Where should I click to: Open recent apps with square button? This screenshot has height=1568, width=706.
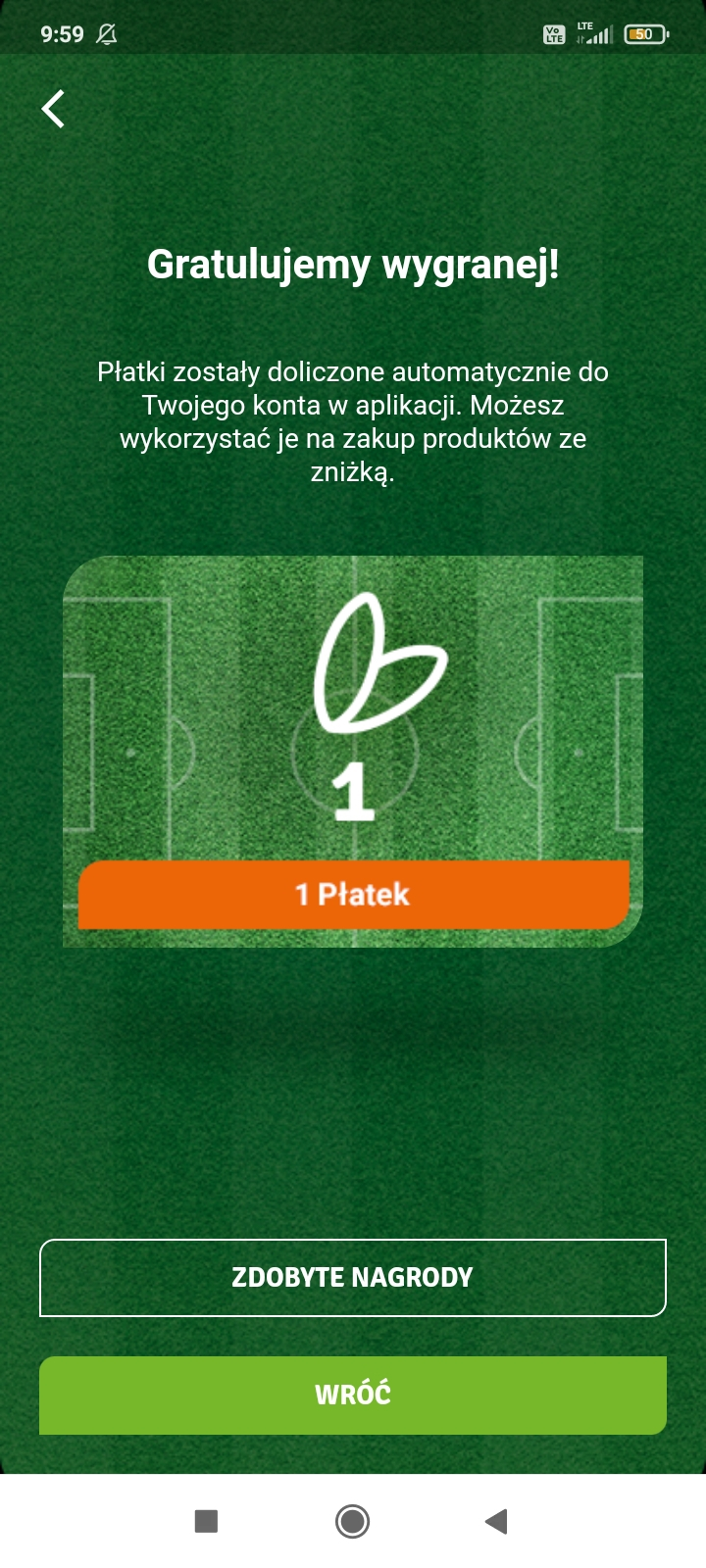(206, 1521)
